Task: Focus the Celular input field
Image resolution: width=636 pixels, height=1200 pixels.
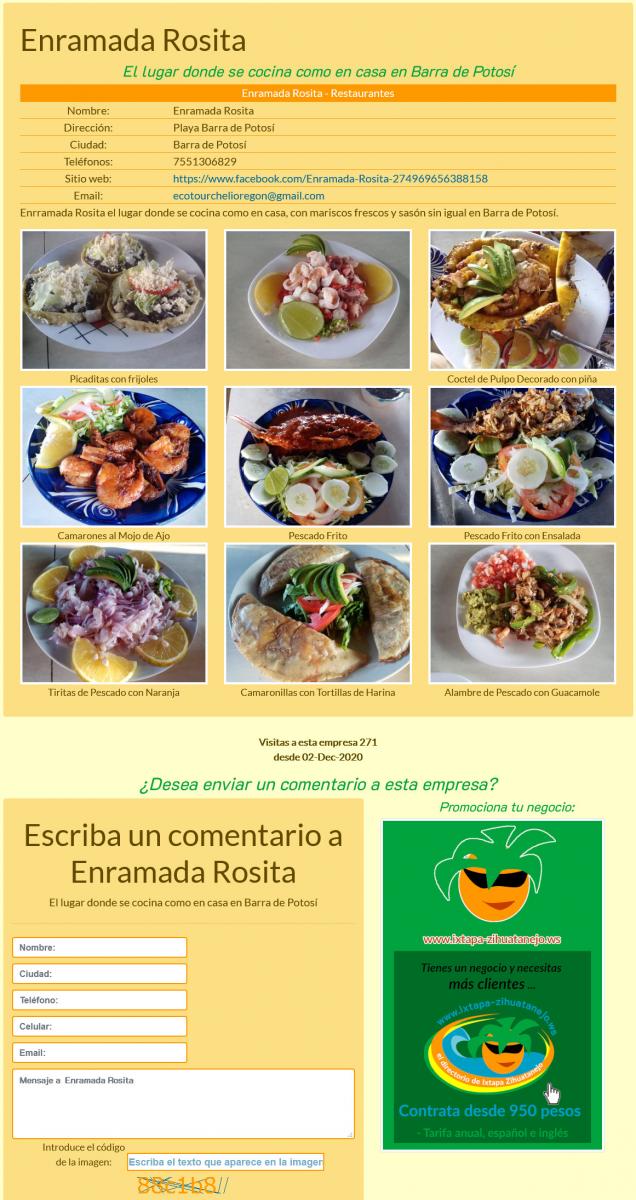Action: [x=100, y=1026]
